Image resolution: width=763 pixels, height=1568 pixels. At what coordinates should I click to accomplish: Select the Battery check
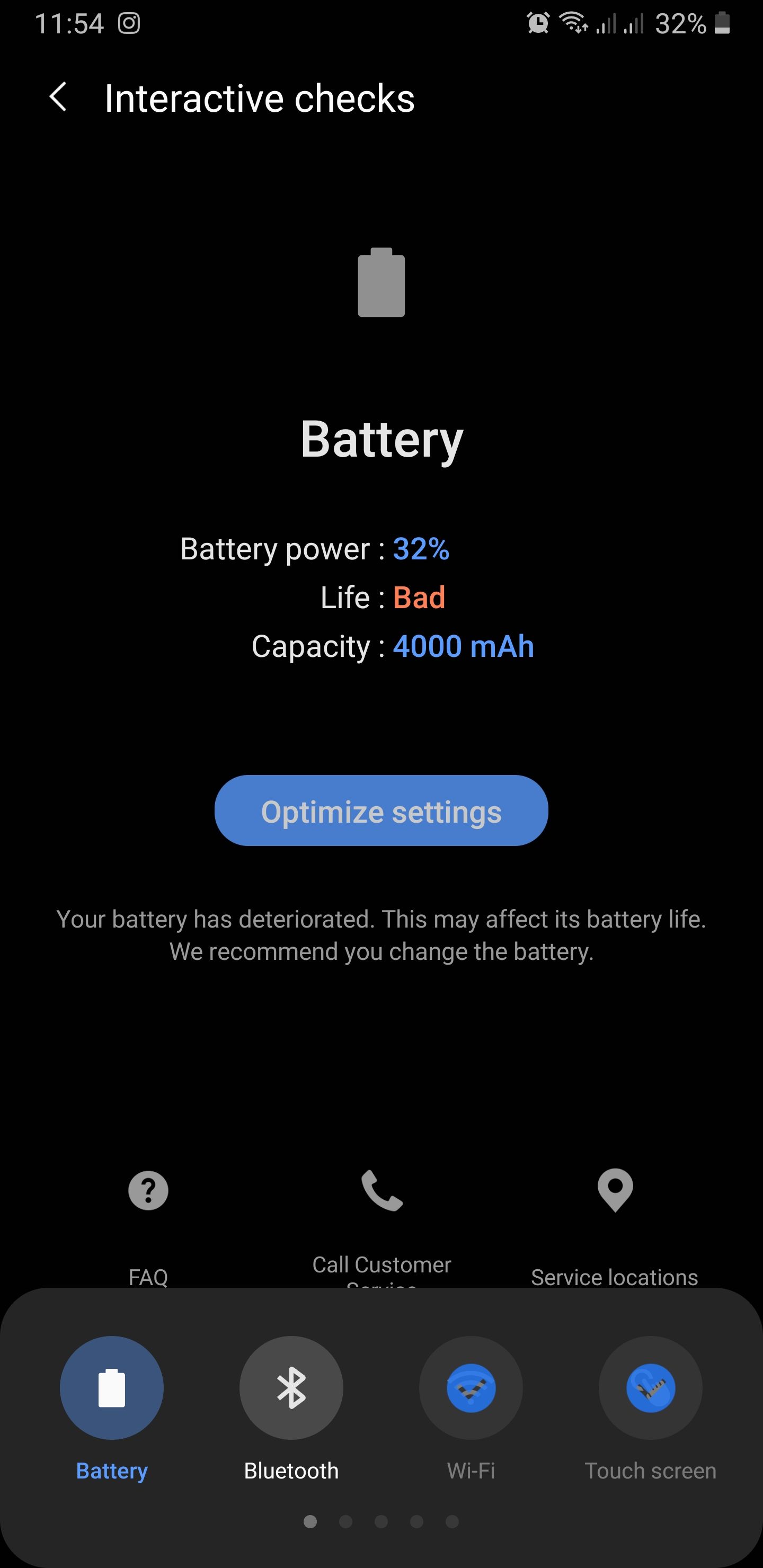(x=111, y=1388)
